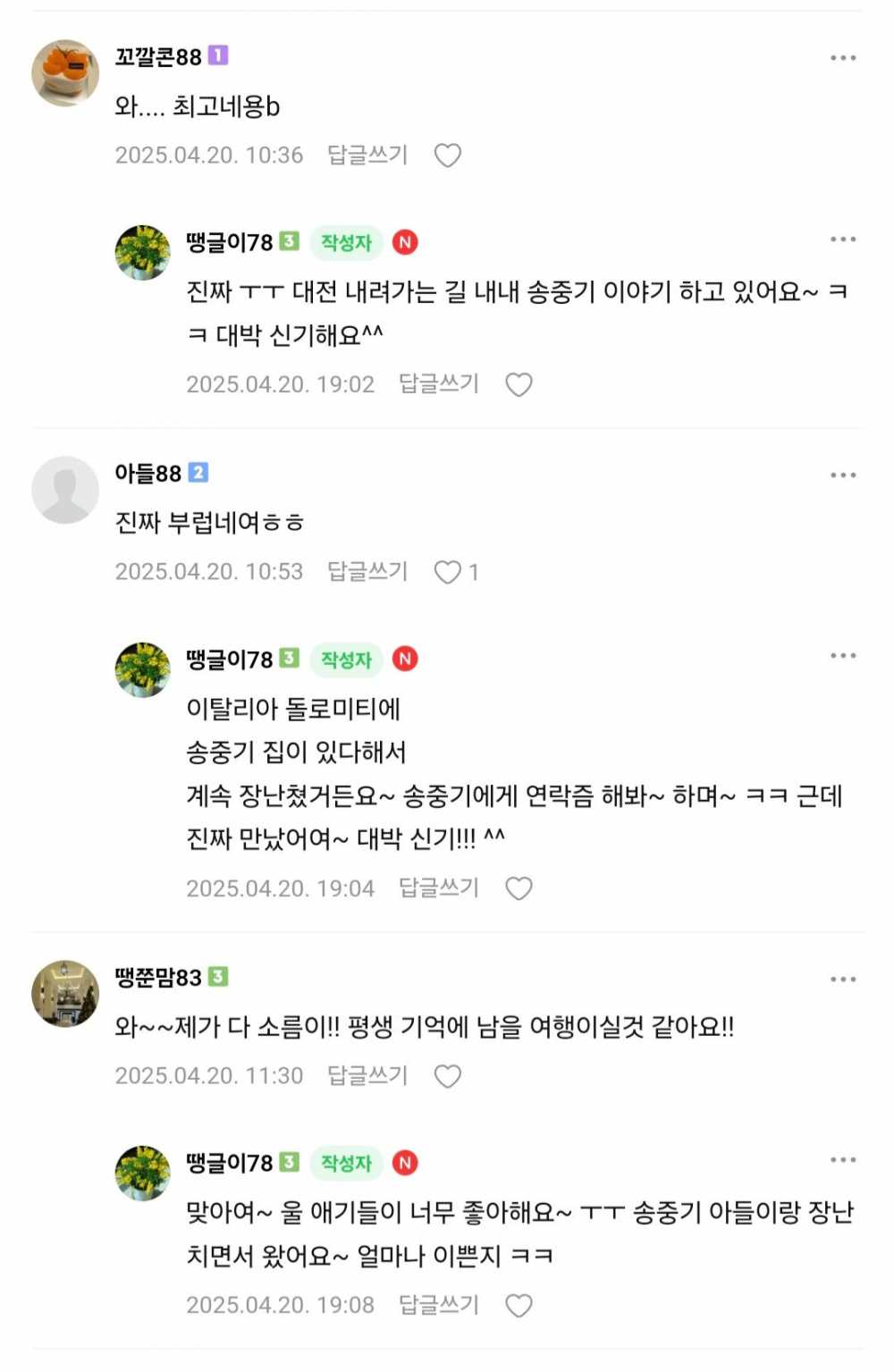
Task: Tap 답글쓰기 on the 19:08 reply
Action: [439, 1305]
